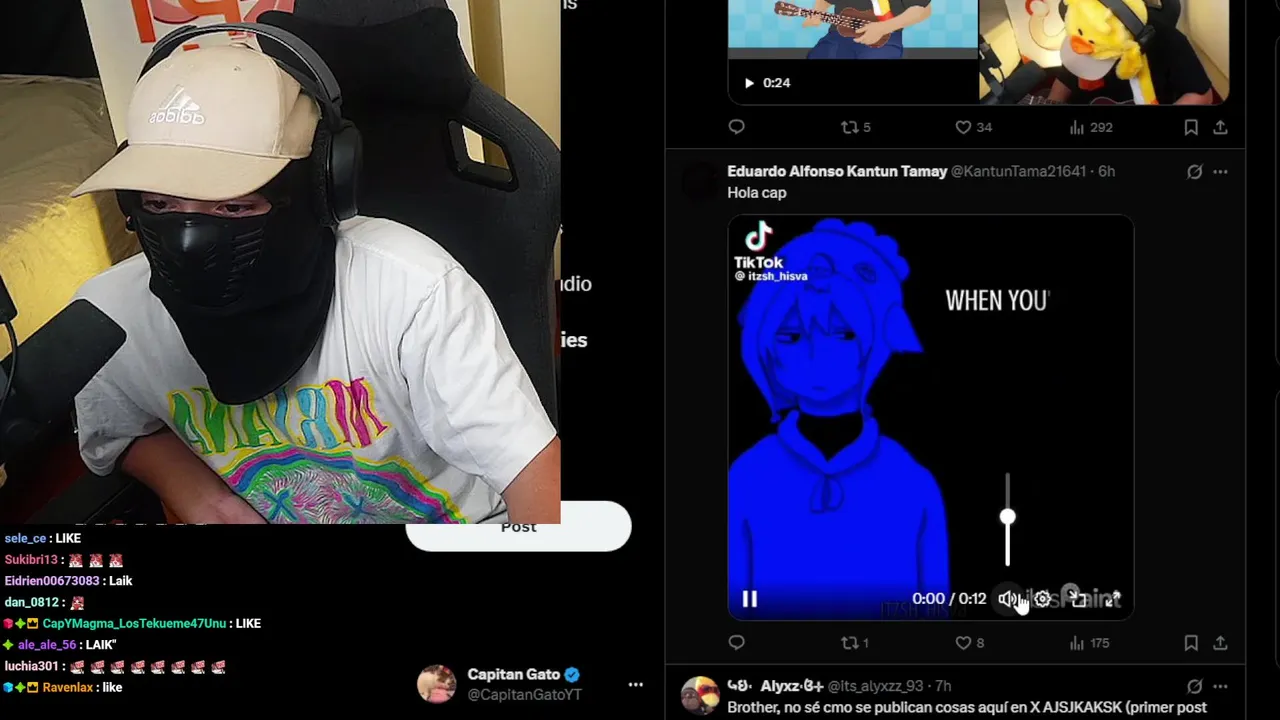The width and height of the screenshot is (1280, 720).
Task: Open the video settings gear
Action: coord(1042,599)
